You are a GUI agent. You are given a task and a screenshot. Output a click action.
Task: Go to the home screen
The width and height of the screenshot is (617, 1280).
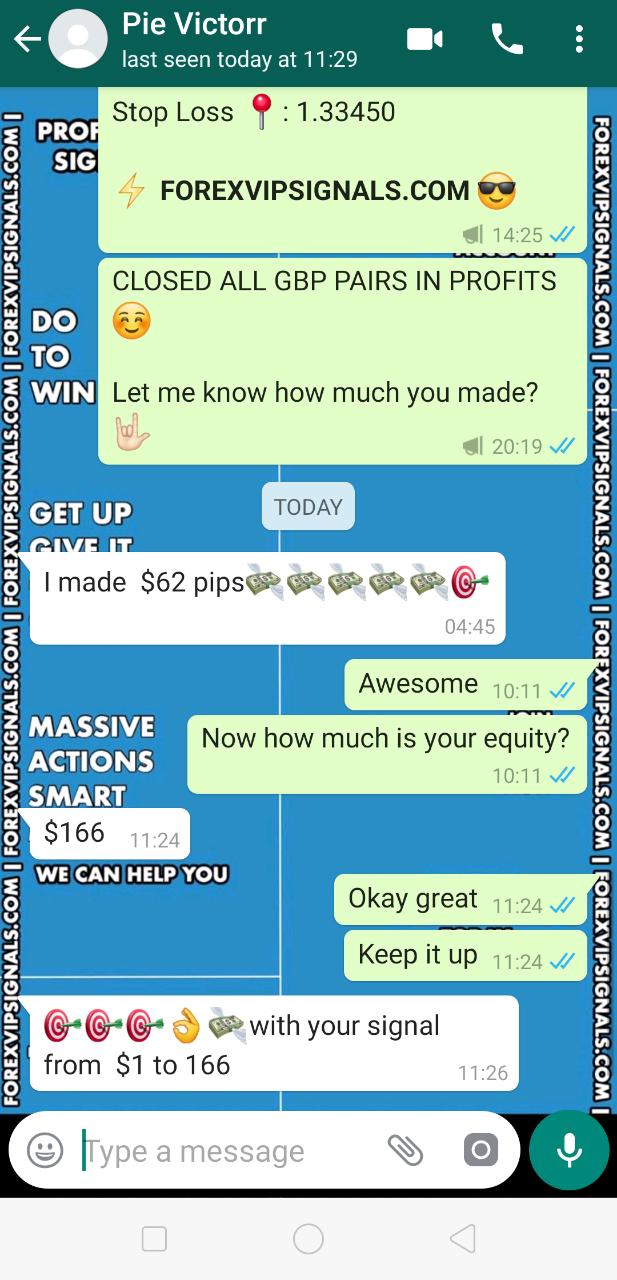pyautogui.click(x=308, y=1240)
